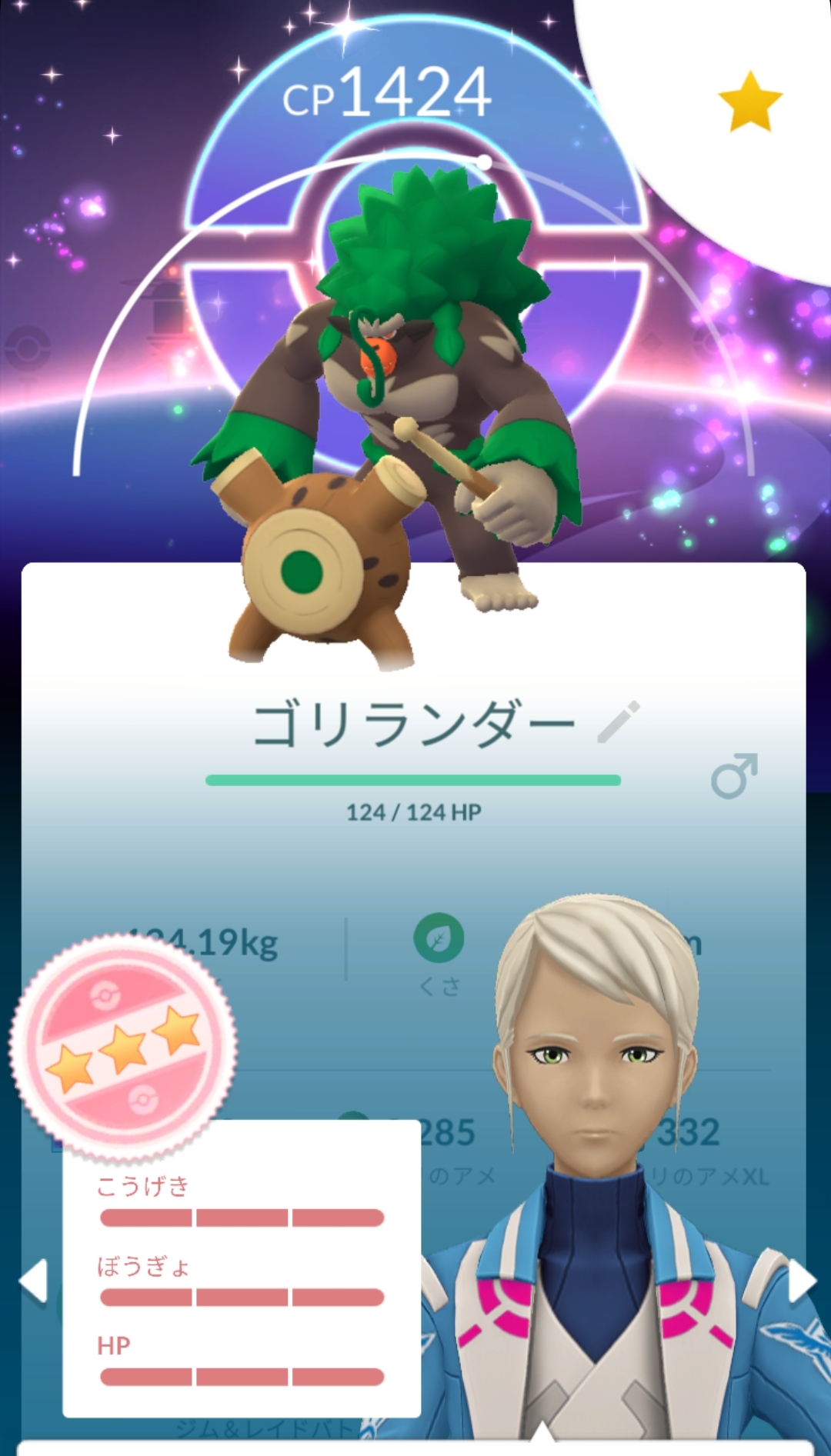
Task: Go to the previous Pokémon with left arrow
Action: (x=34, y=1281)
